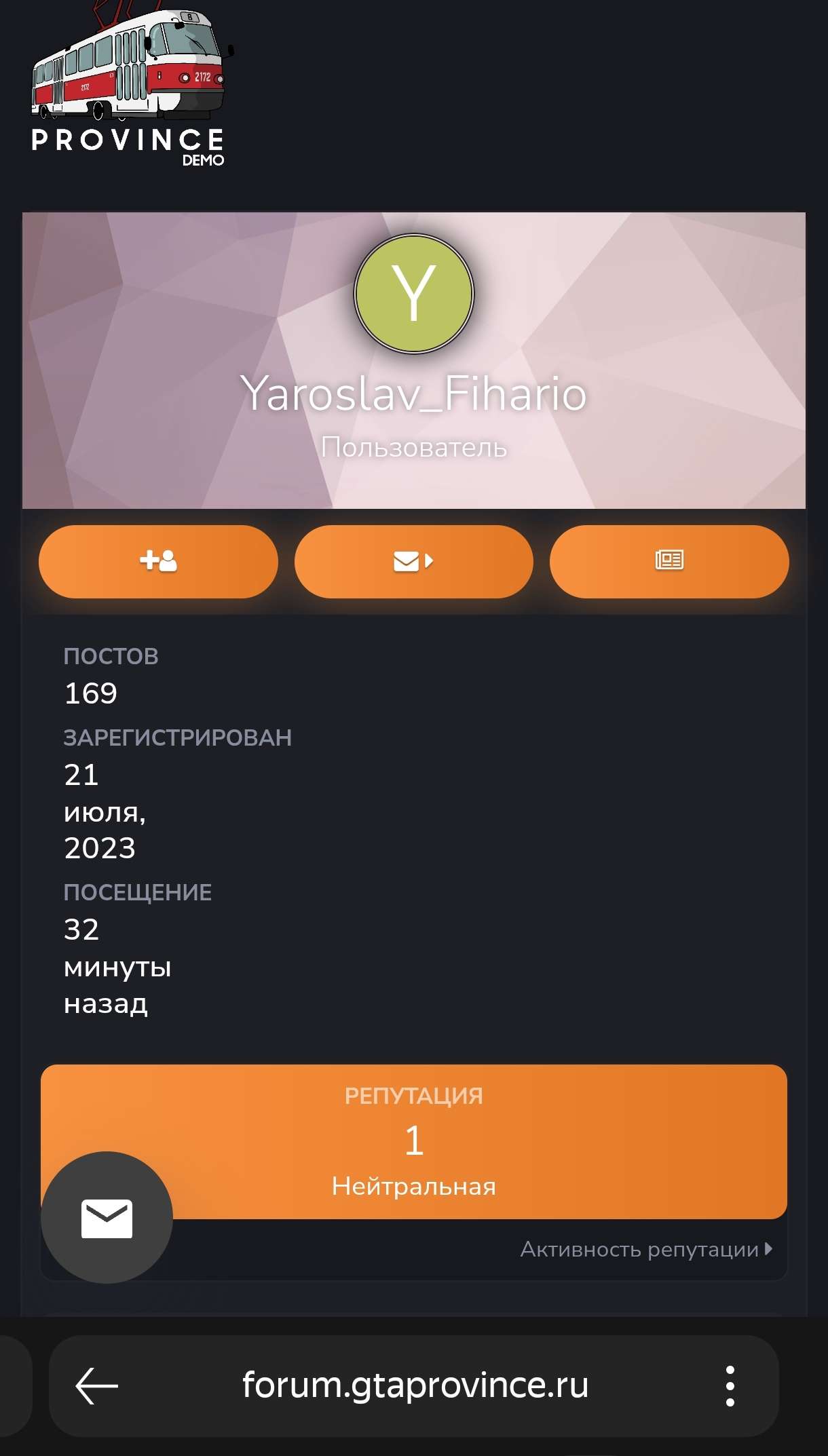Image resolution: width=828 pixels, height=1456 pixels.
Task: Tap the floating mail envelope button
Action: (x=107, y=1218)
